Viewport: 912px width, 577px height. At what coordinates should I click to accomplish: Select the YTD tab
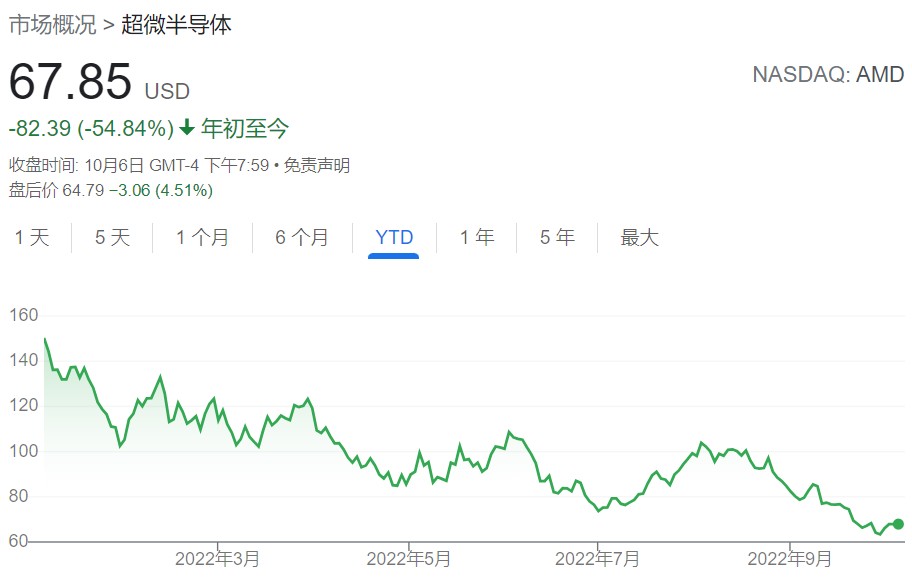coord(394,238)
